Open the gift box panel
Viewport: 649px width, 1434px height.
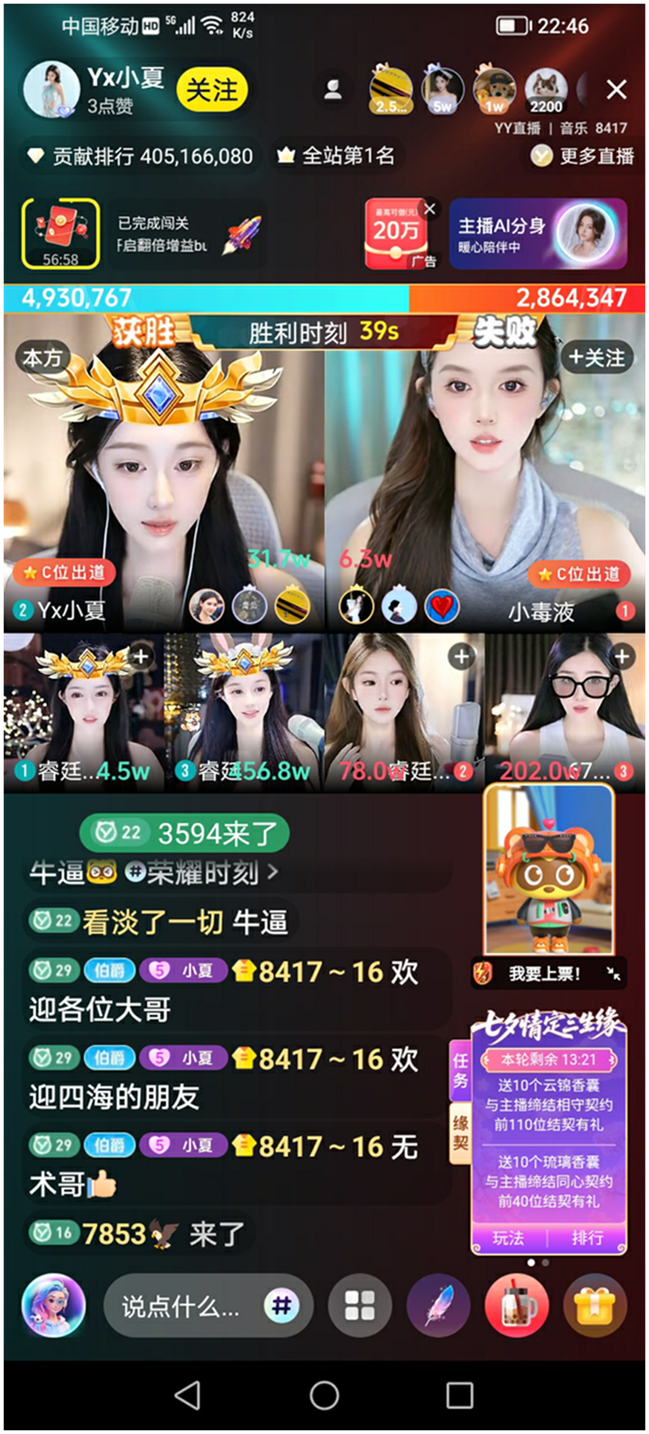tap(595, 1306)
